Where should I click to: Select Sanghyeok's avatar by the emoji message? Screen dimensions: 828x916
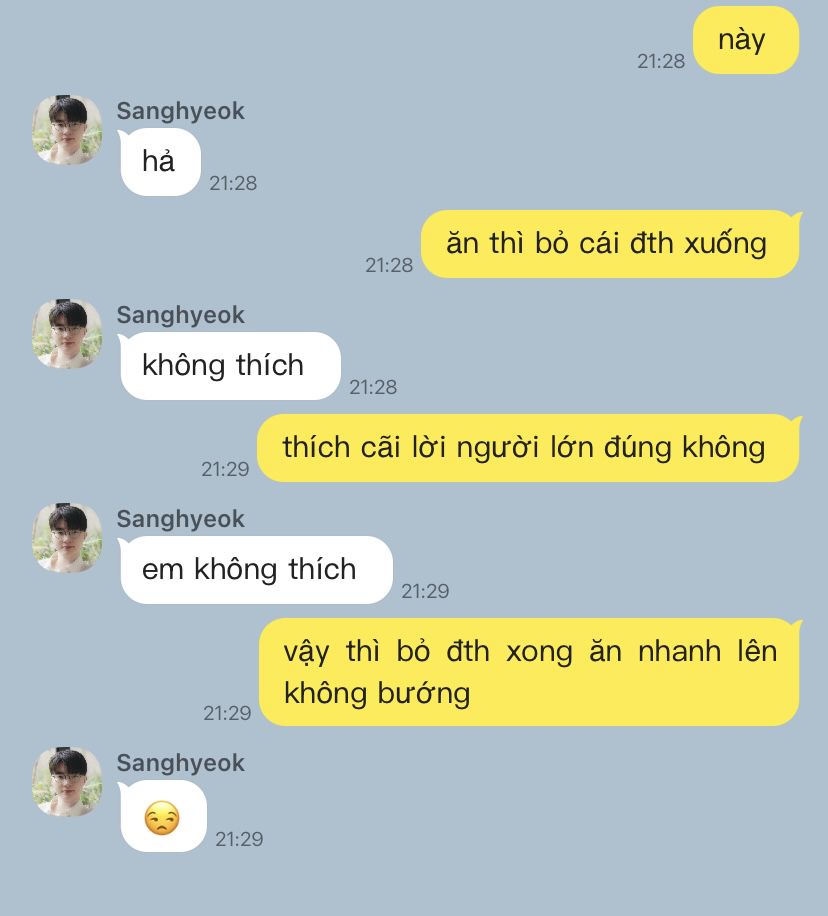[67, 782]
